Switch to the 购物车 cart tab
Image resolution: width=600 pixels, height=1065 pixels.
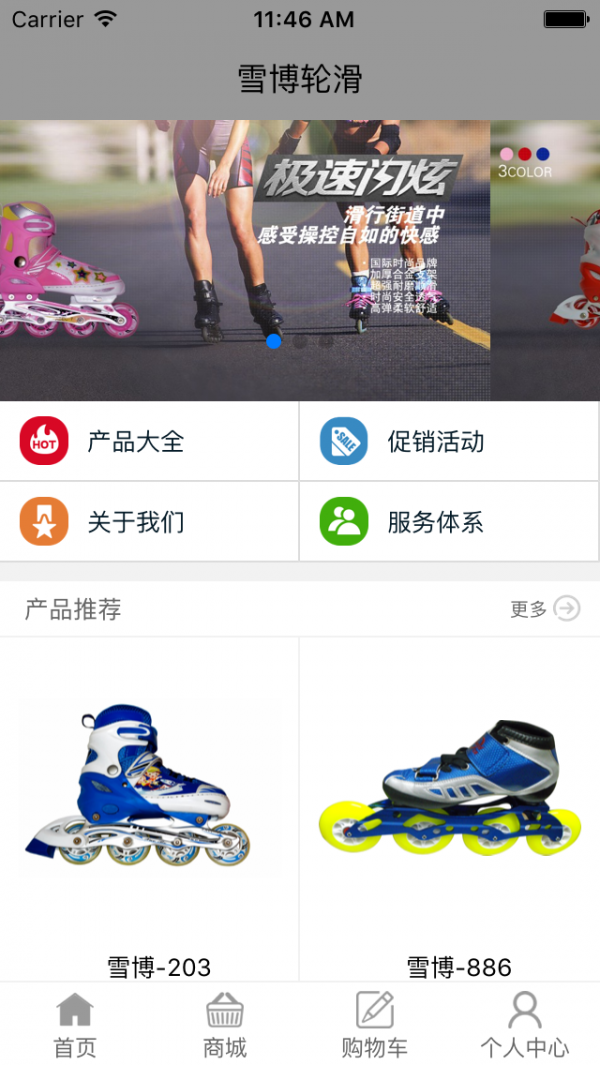click(375, 1025)
